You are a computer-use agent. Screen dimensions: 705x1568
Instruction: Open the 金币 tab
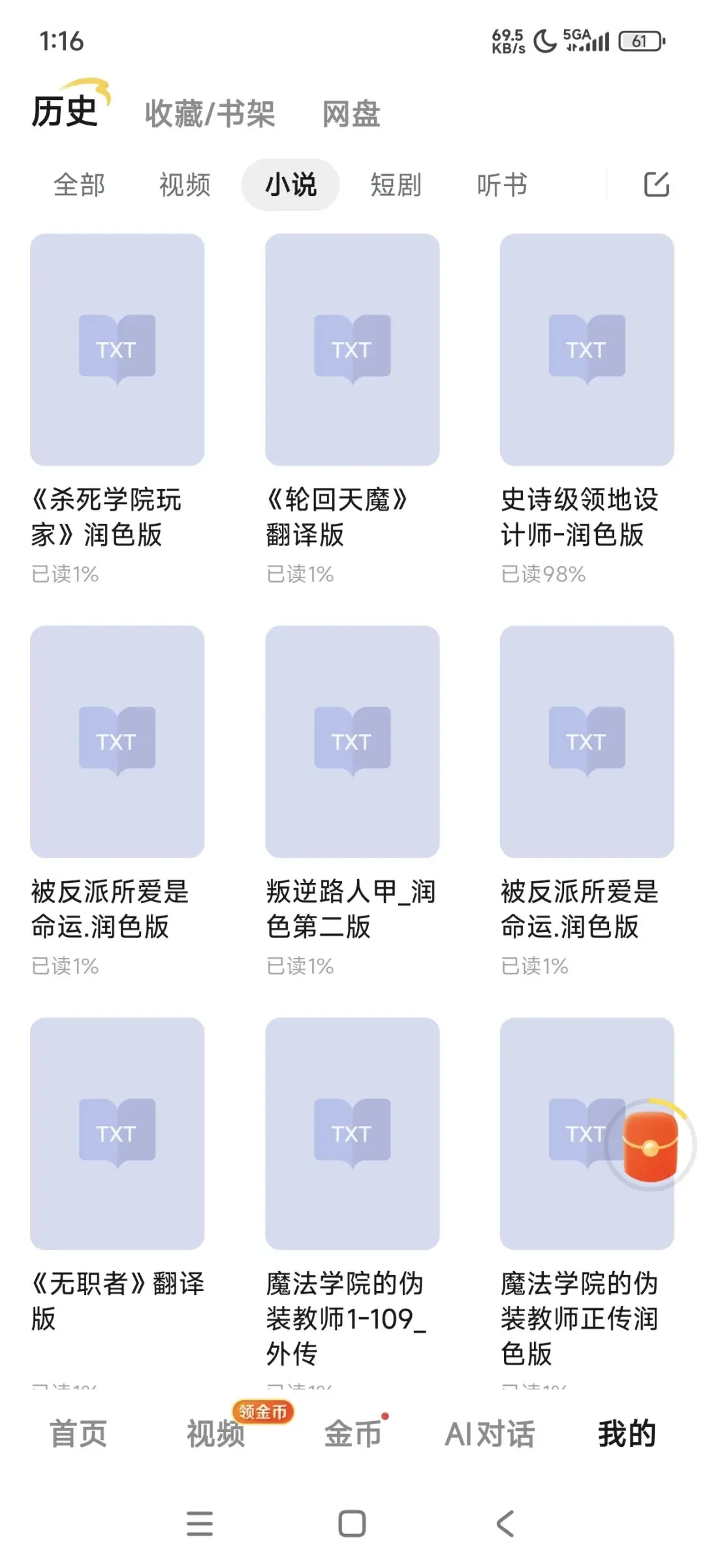pos(352,1434)
